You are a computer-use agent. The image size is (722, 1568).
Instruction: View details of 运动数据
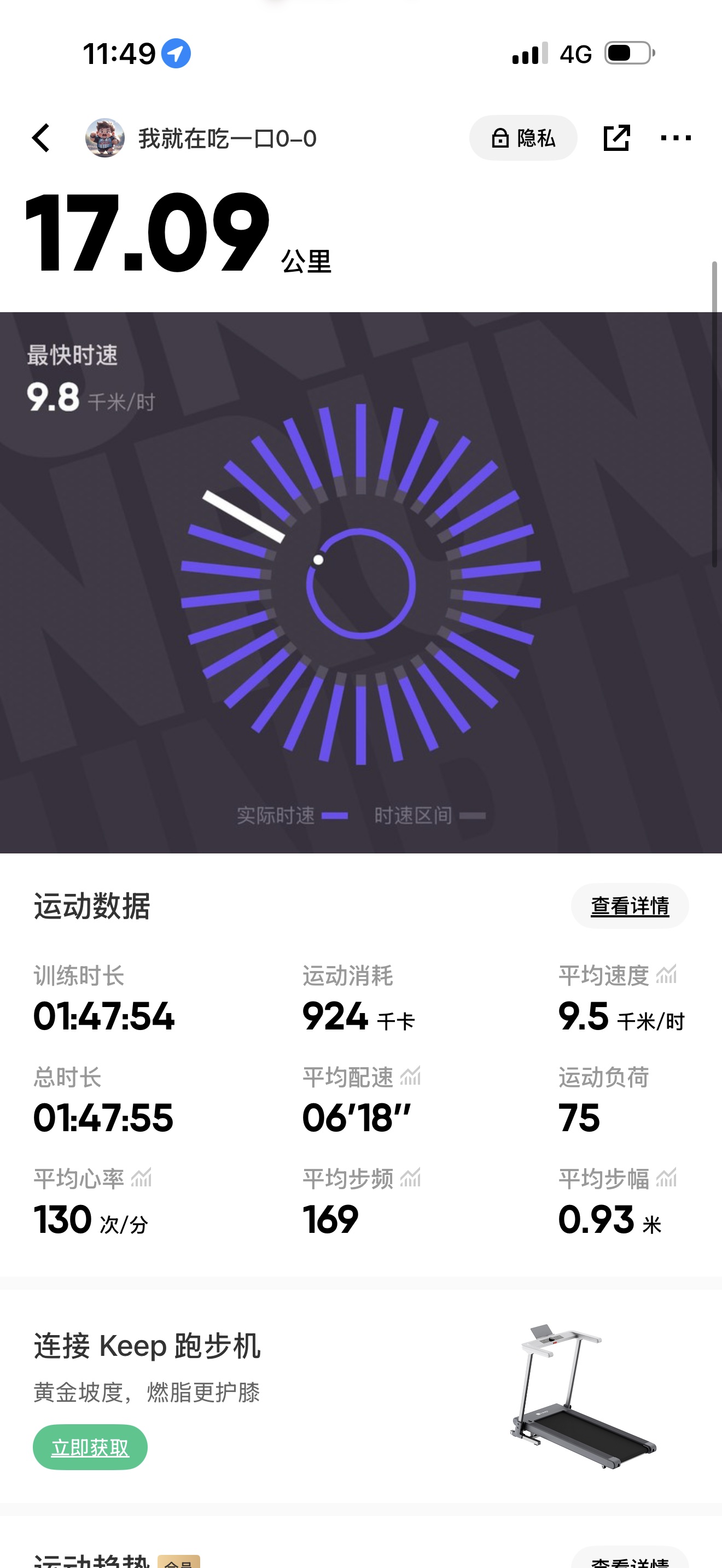click(x=630, y=906)
